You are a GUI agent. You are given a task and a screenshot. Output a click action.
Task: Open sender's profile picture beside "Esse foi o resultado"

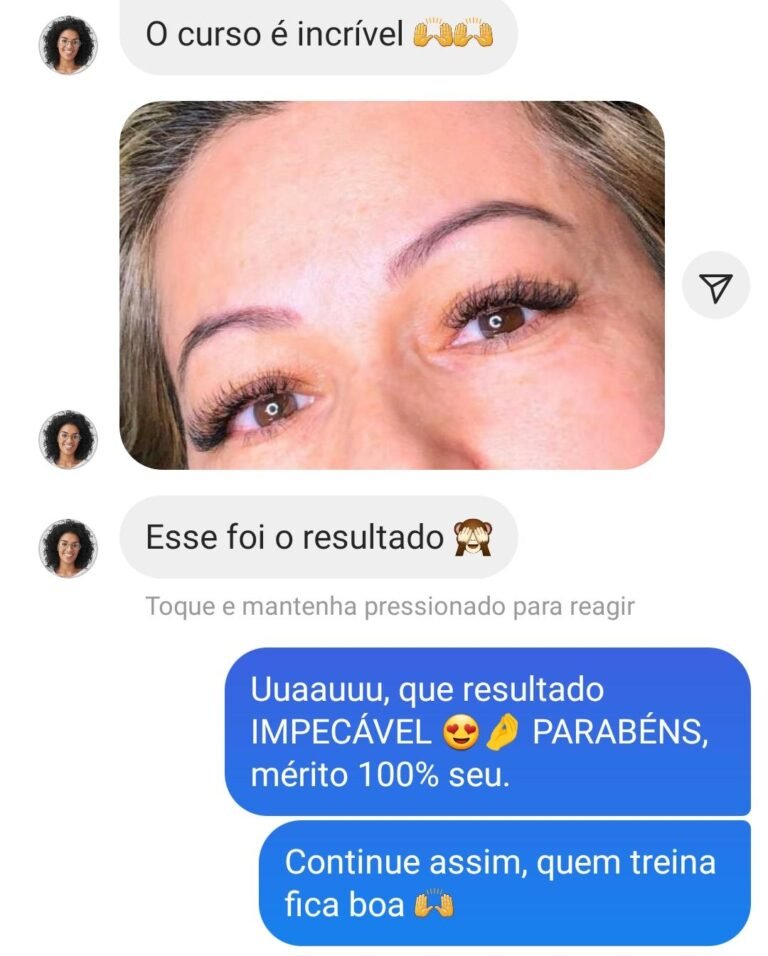[x=69, y=548]
